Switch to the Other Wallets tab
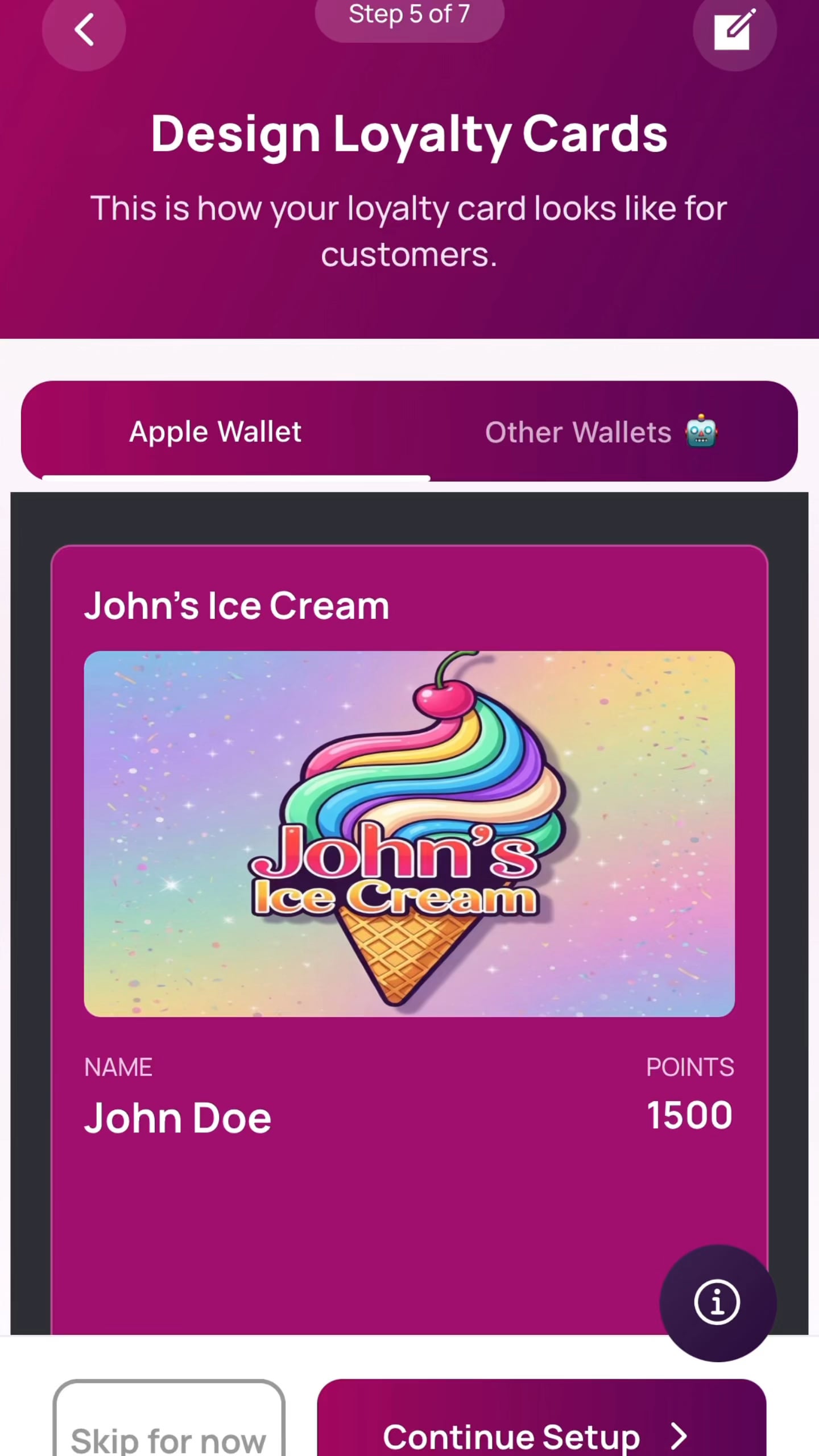The image size is (819, 1456). pyautogui.click(x=601, y=432)
